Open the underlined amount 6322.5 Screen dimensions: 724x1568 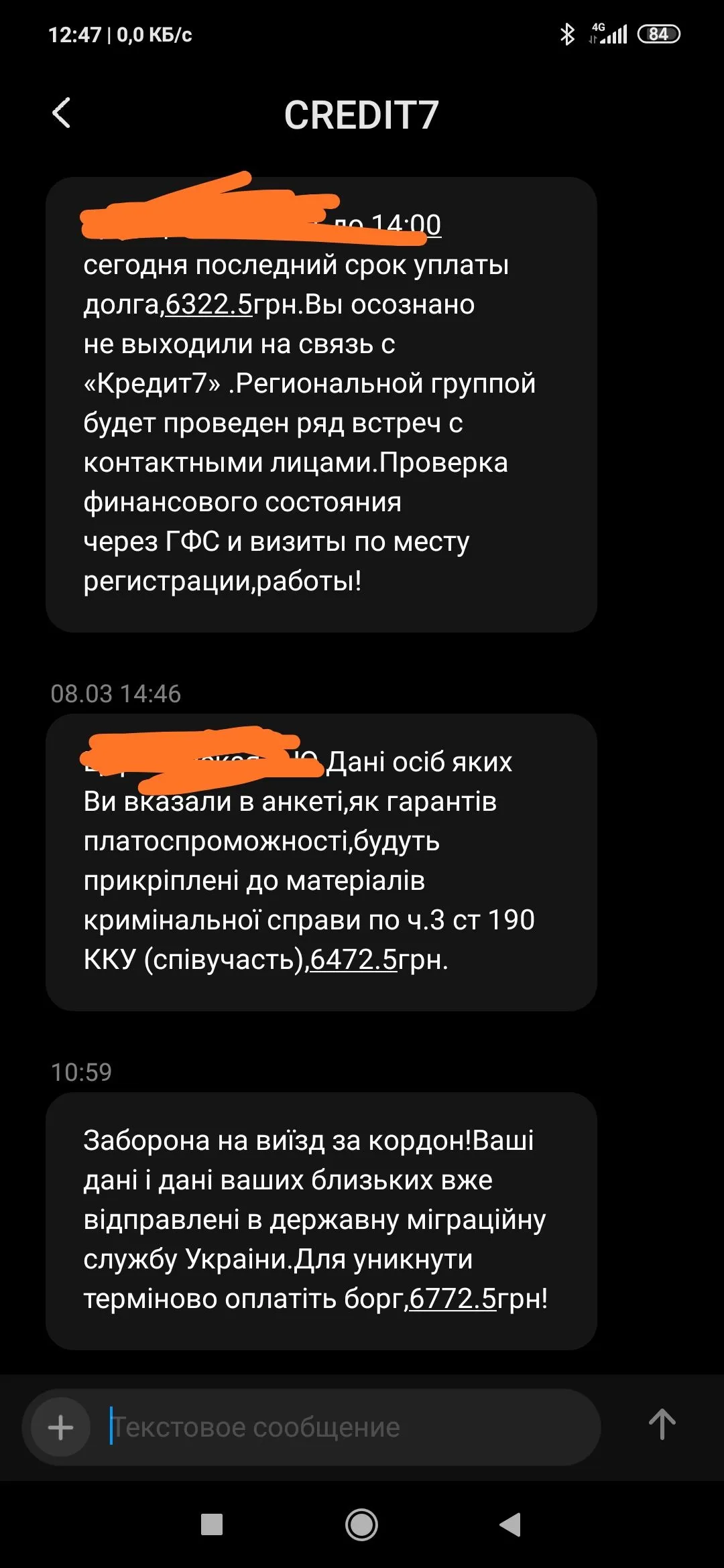(x=208, y=304)
